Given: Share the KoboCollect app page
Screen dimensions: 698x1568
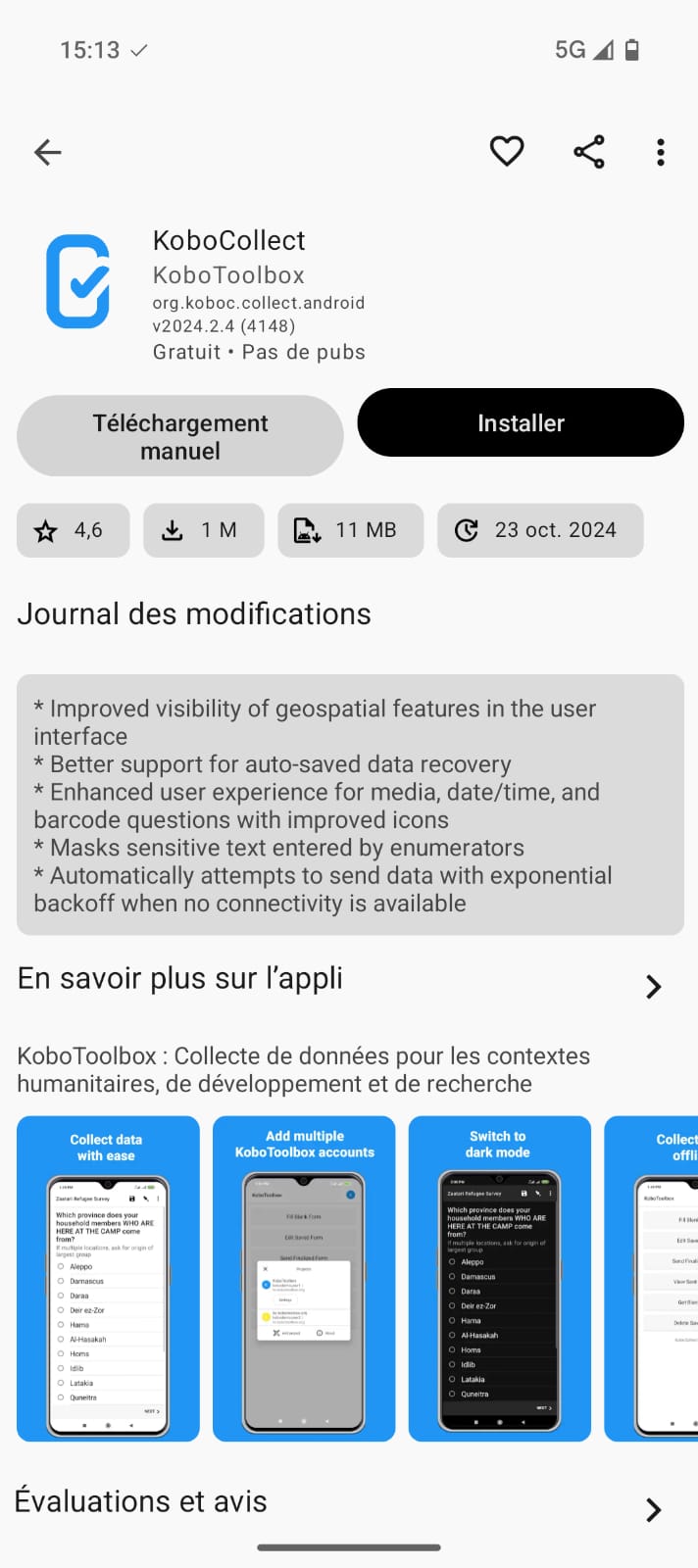Looking at the screenshot, I should (x=588, y=152).
